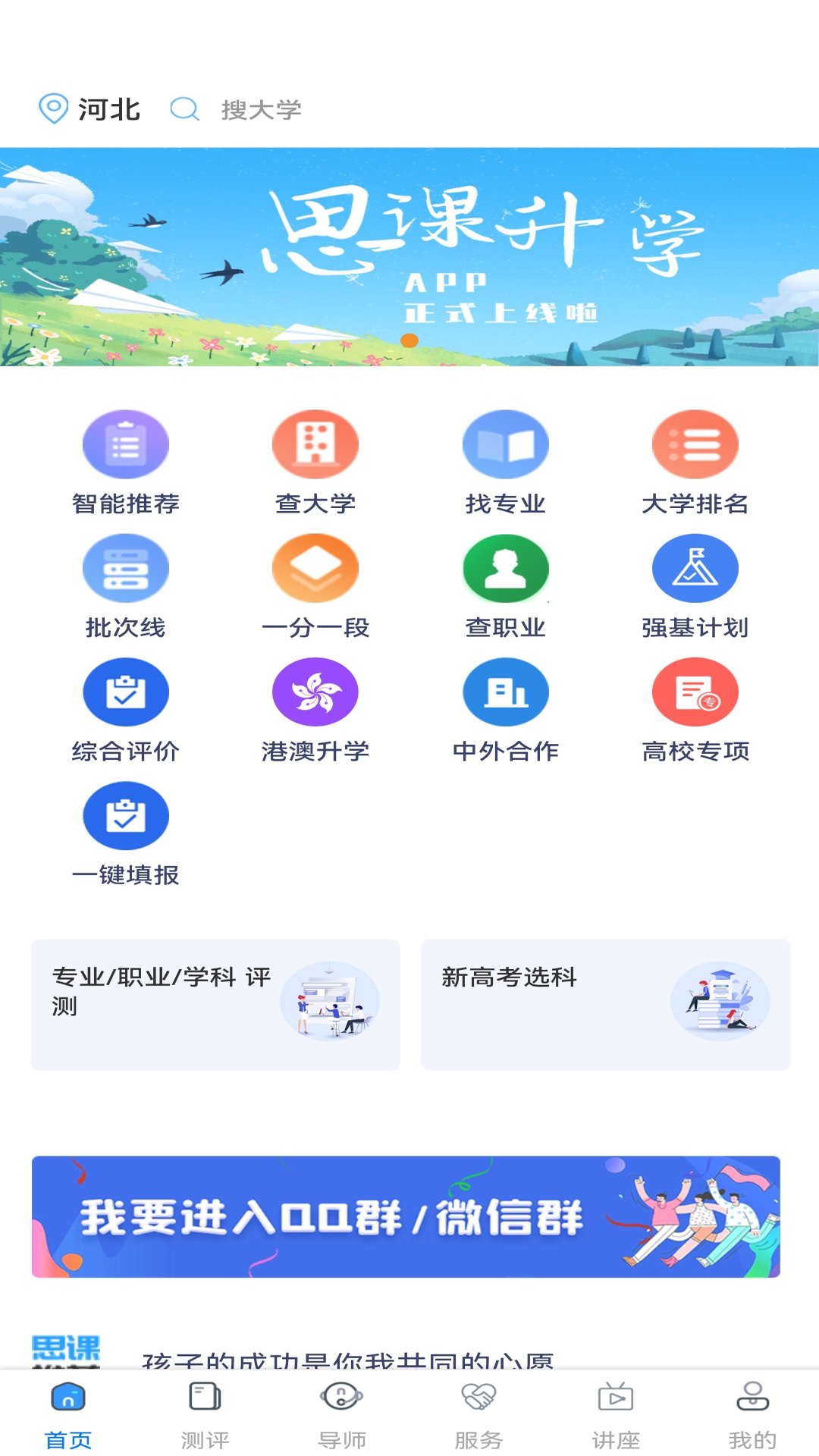This screenshot has height=1456, width=819.
Task: Open the 新高考选科 card
Action: click(606, 1005)
